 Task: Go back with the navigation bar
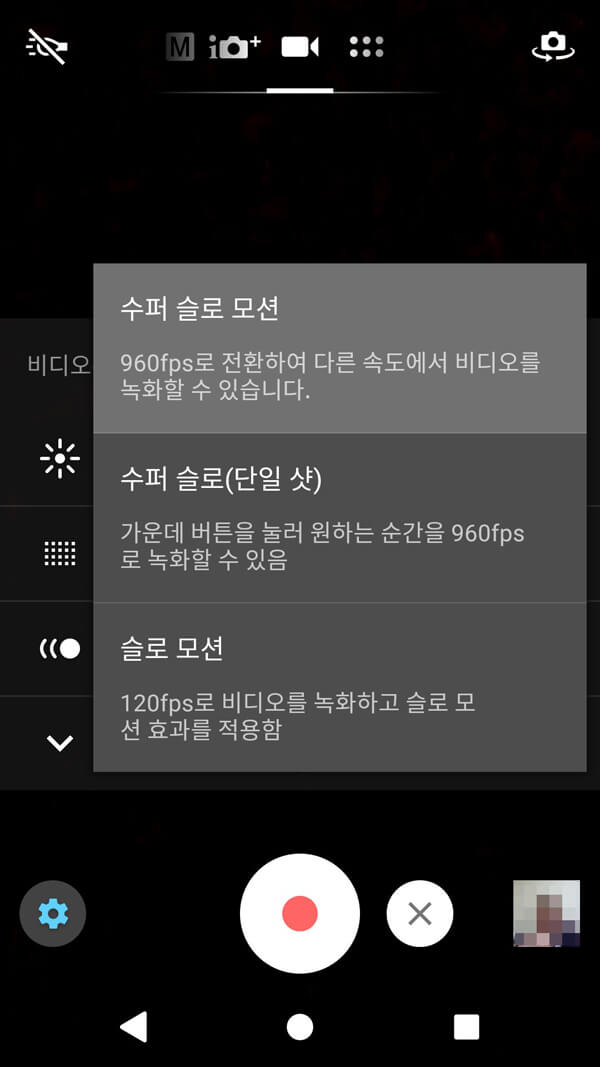tap(133, 1026)
